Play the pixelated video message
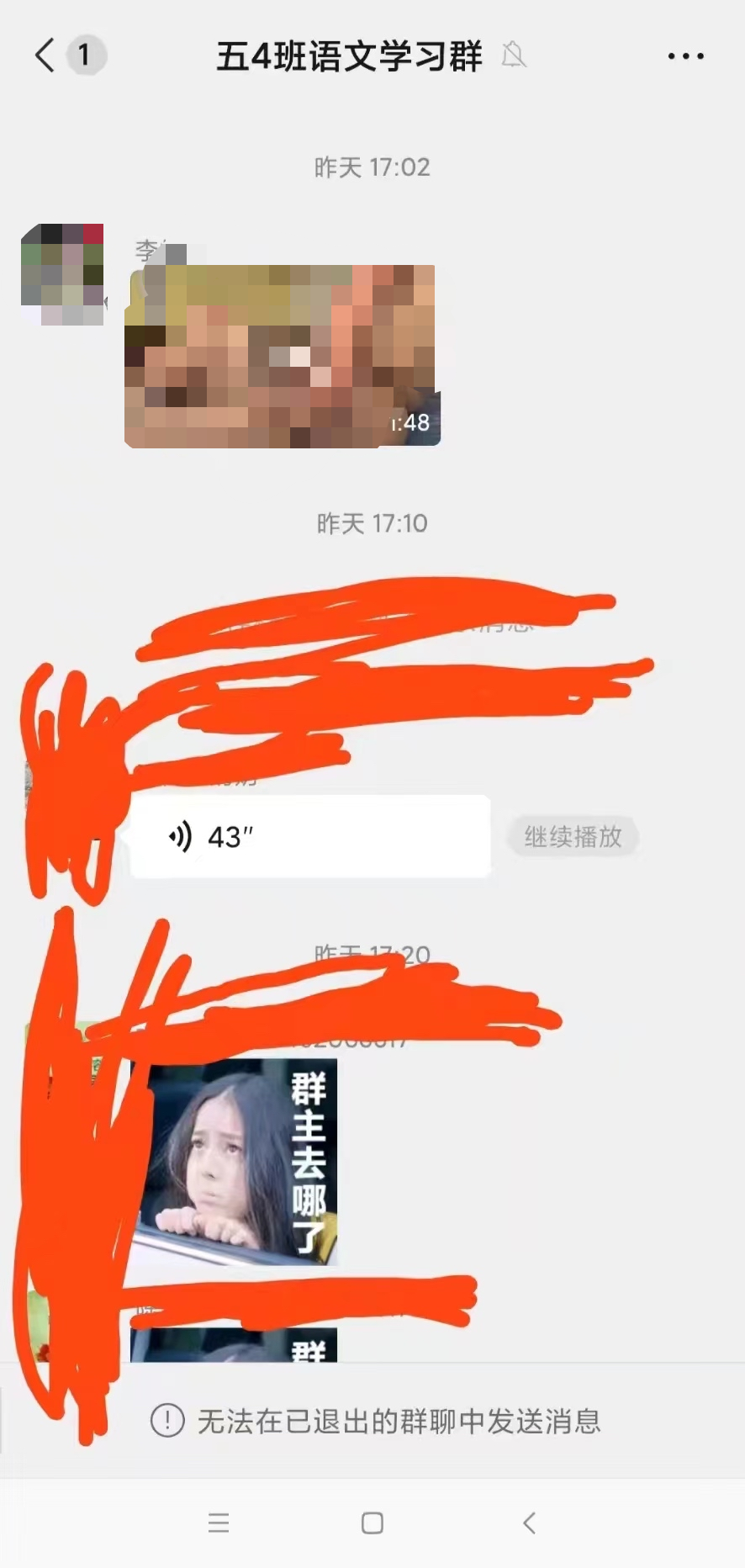The width and height of the screenshot is (745, 1568). (x=282, y=357)
